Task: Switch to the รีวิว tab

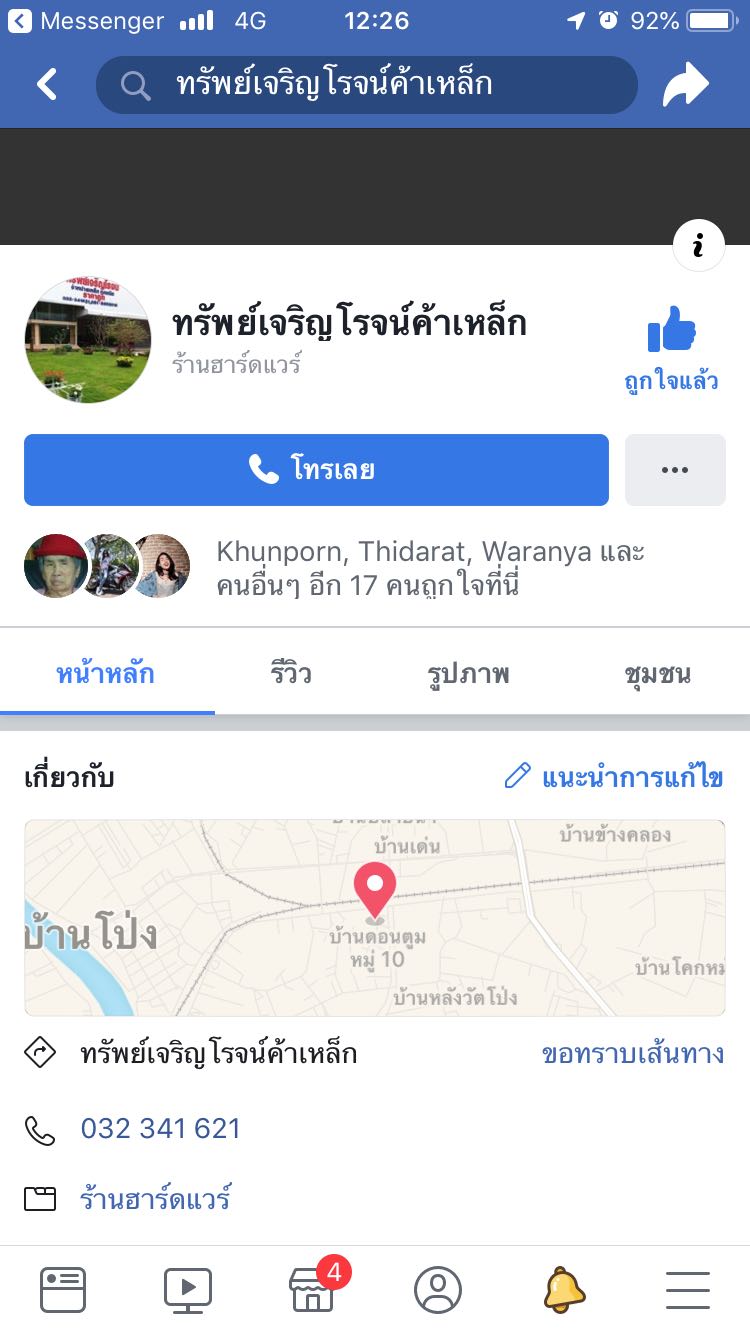Action: [291, 673]
